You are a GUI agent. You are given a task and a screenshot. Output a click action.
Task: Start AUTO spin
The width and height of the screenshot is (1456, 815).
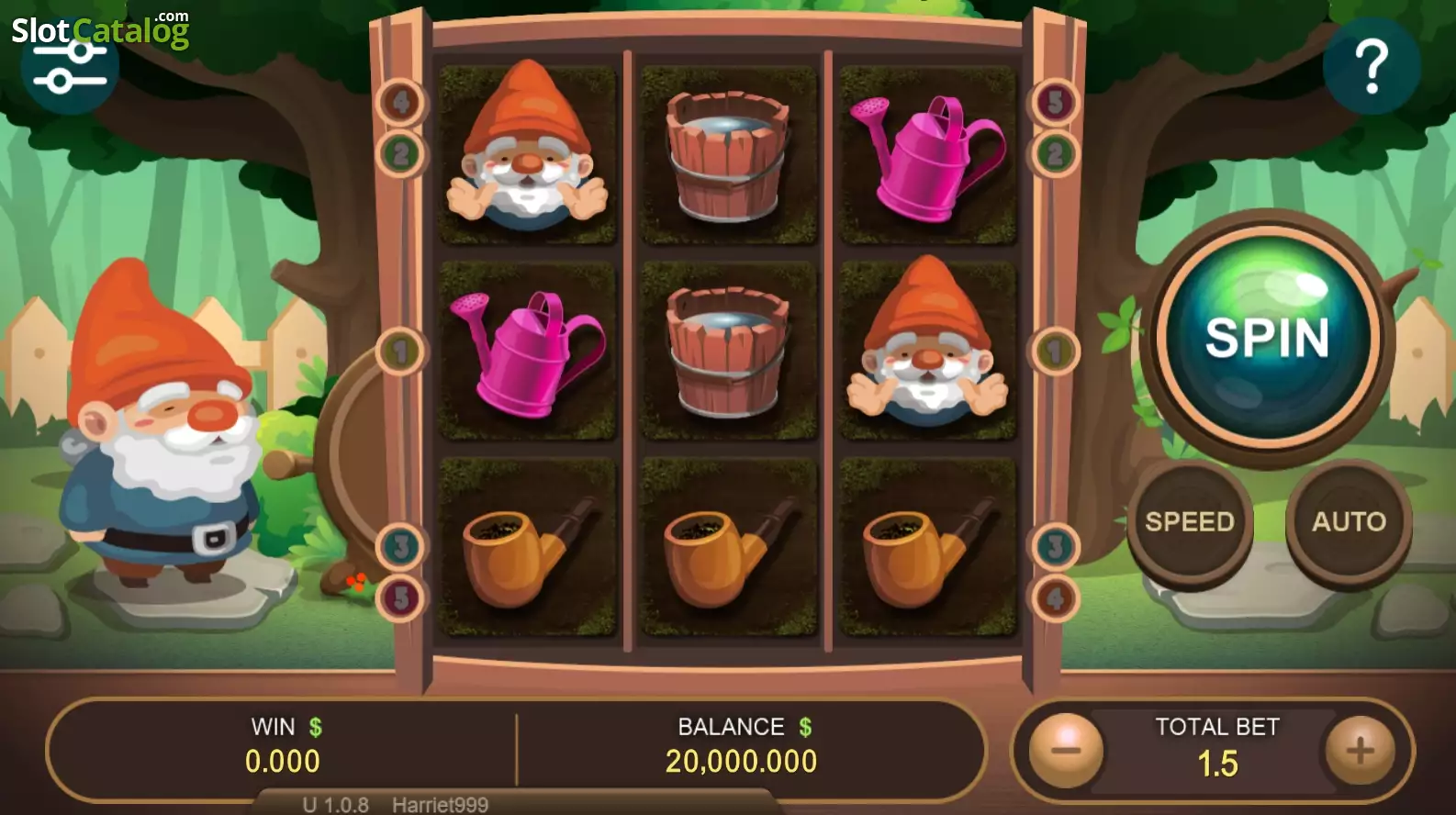tap(1349, 521)
